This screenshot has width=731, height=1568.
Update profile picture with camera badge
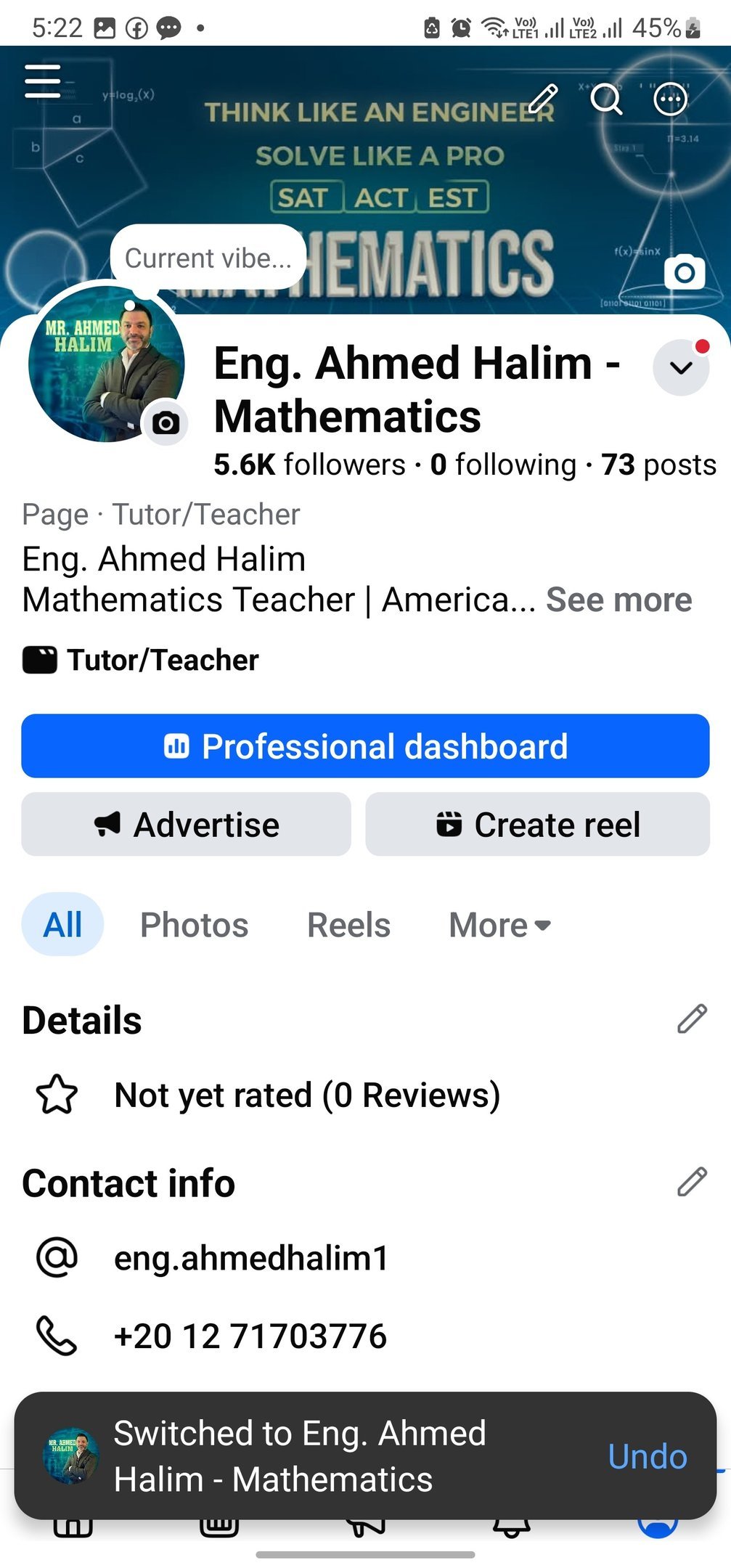point(166,422)
